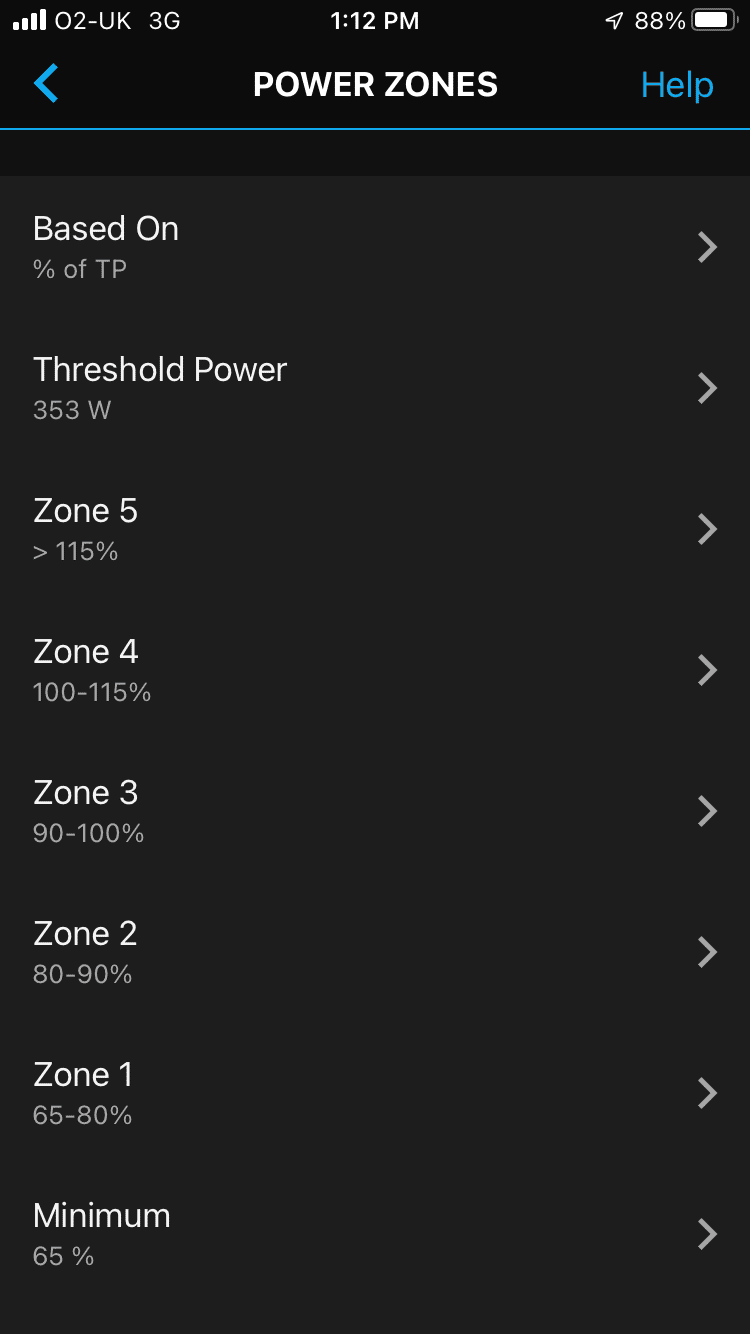
Task: Tap the Minimum row disclosure arrow
Action: coord(707,1233)
